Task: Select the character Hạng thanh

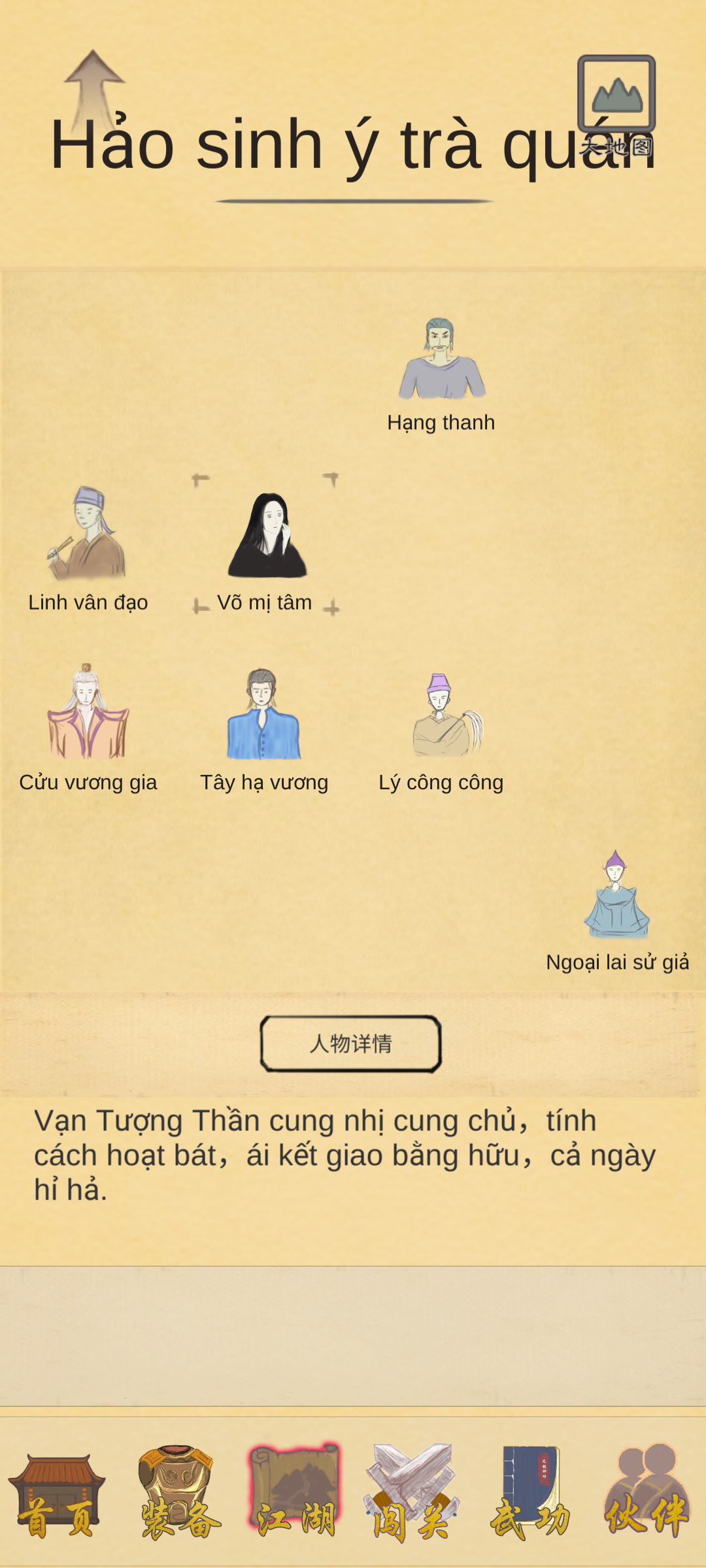Action: 441,372
